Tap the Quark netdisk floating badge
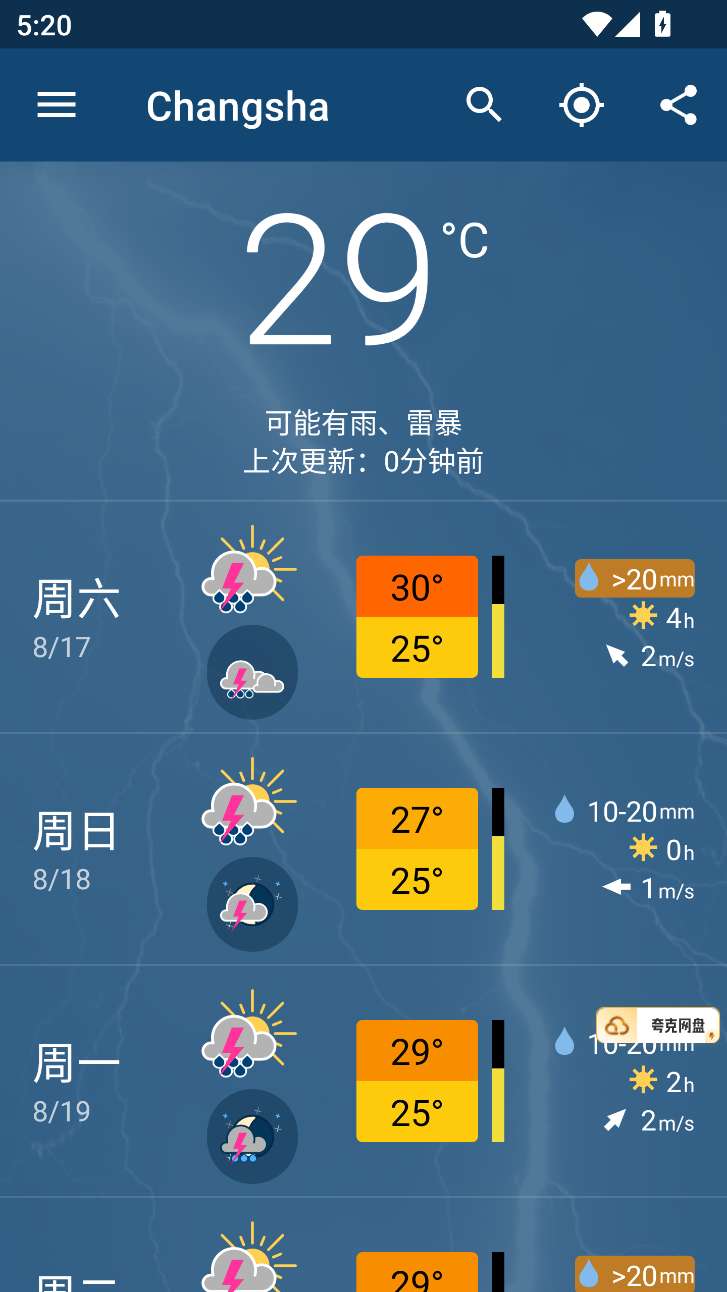Viewport: 727px width, 1292px height. click(x=658, y=1025)
